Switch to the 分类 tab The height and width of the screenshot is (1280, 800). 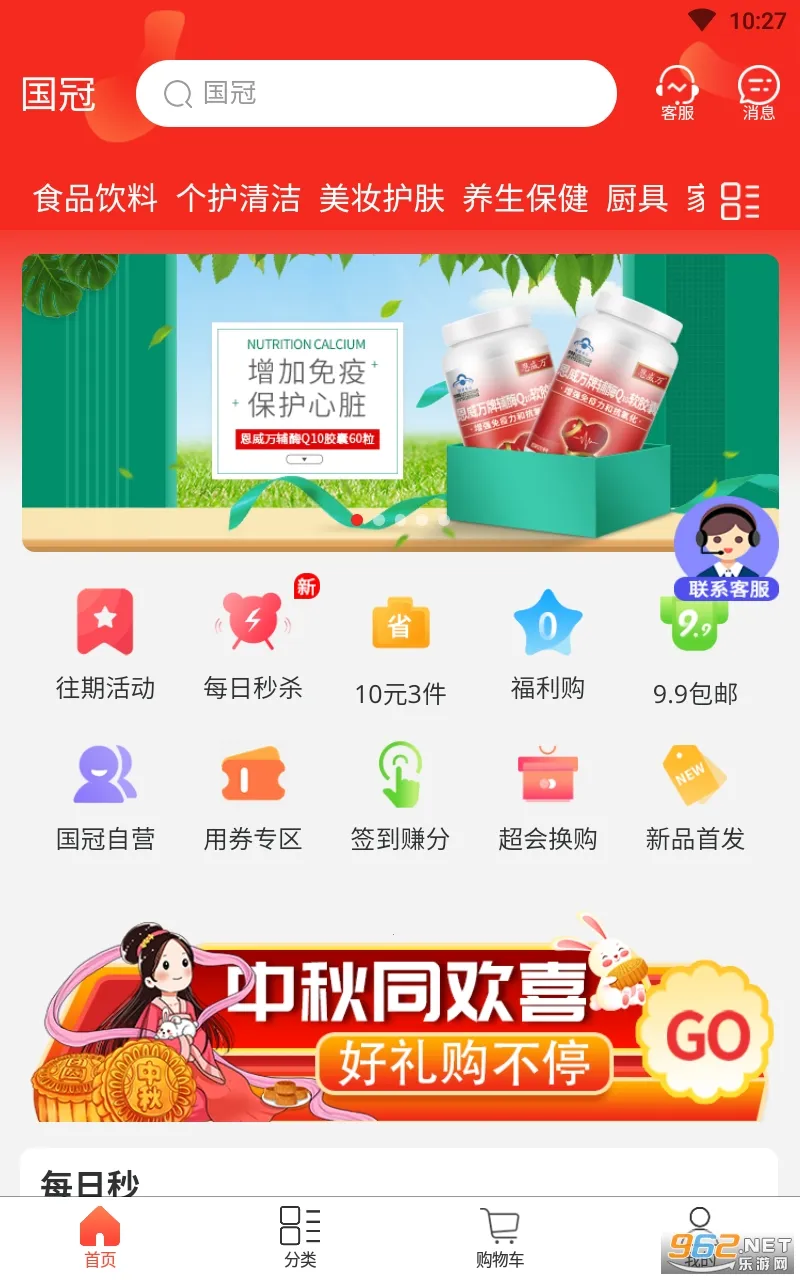(x=300, y=1238)
